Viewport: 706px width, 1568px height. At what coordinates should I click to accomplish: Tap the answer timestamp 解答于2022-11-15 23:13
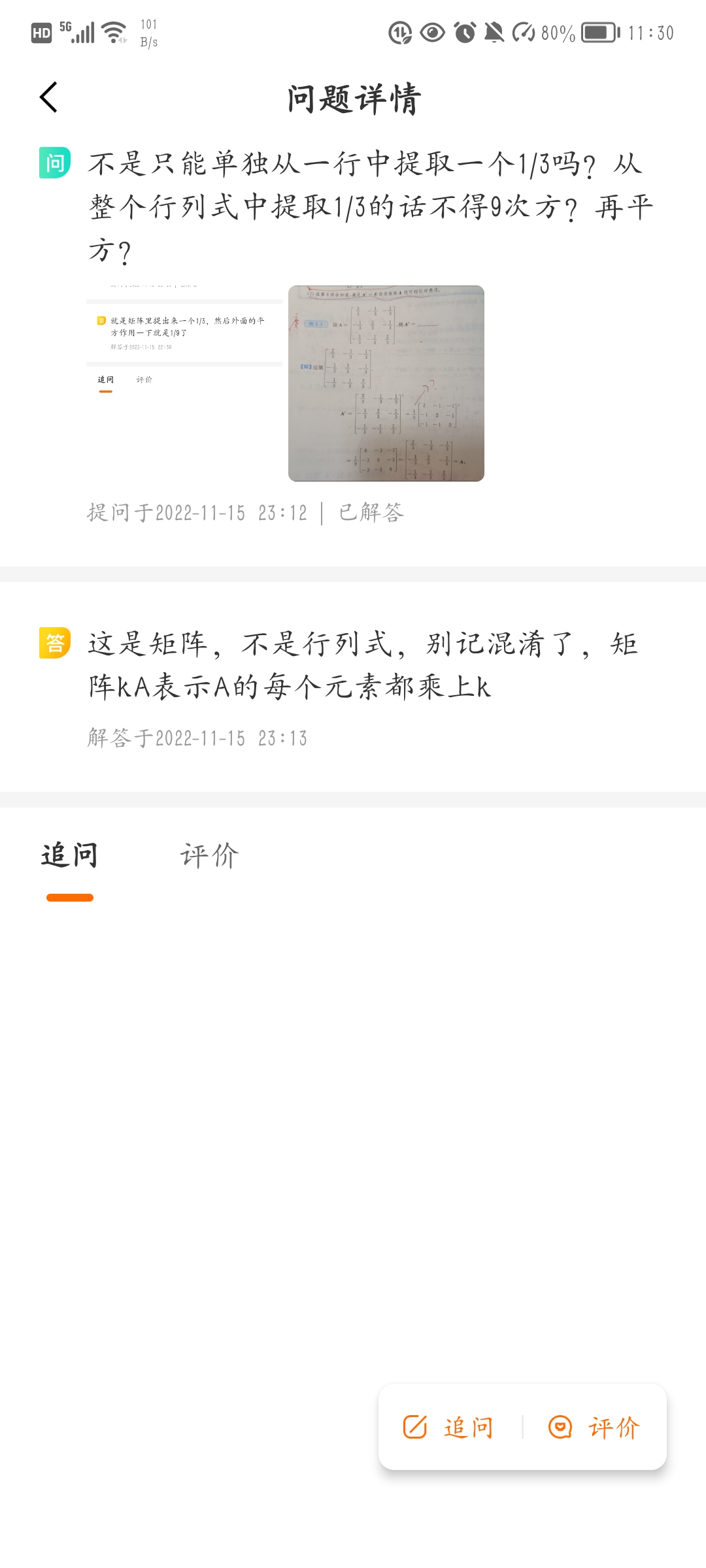point(197,738)
